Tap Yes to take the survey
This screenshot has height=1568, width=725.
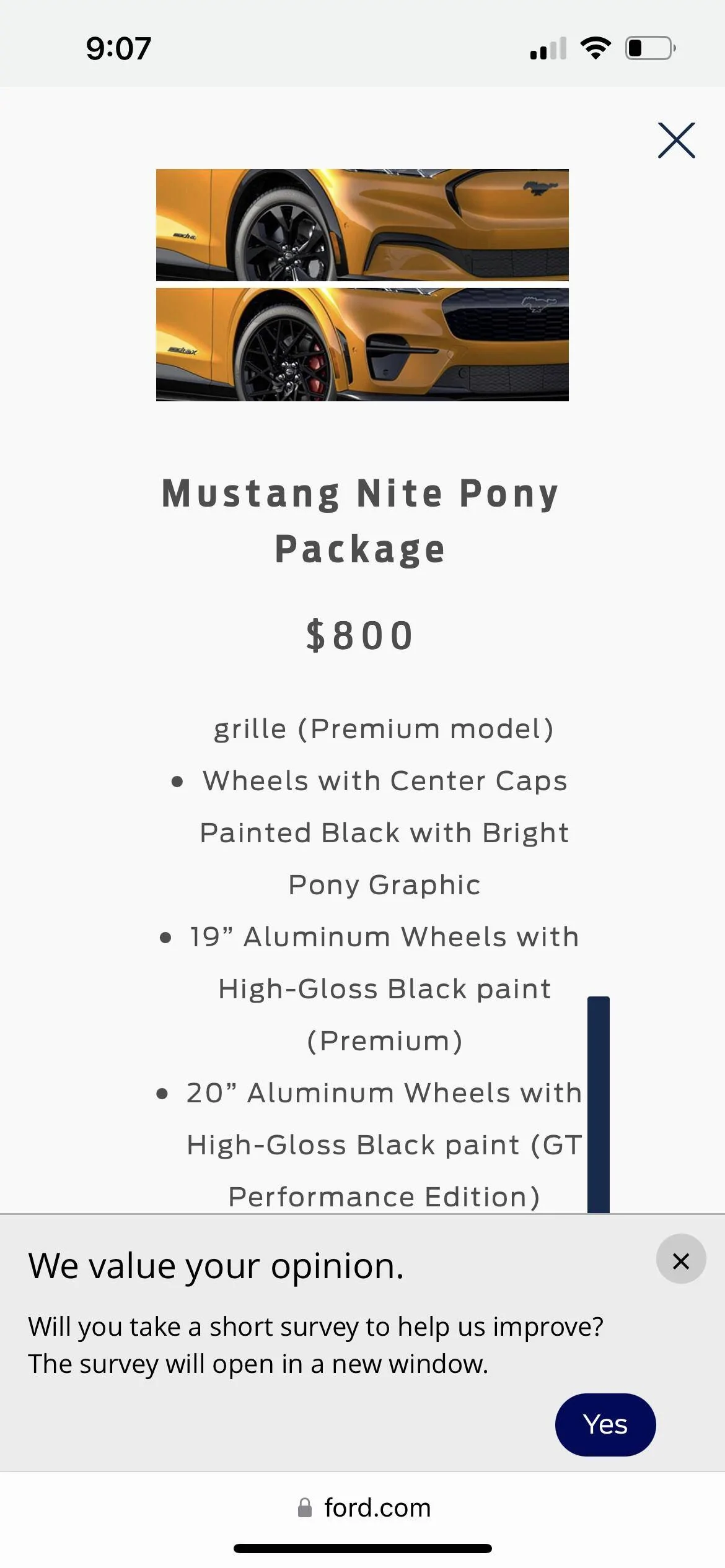605,1424
